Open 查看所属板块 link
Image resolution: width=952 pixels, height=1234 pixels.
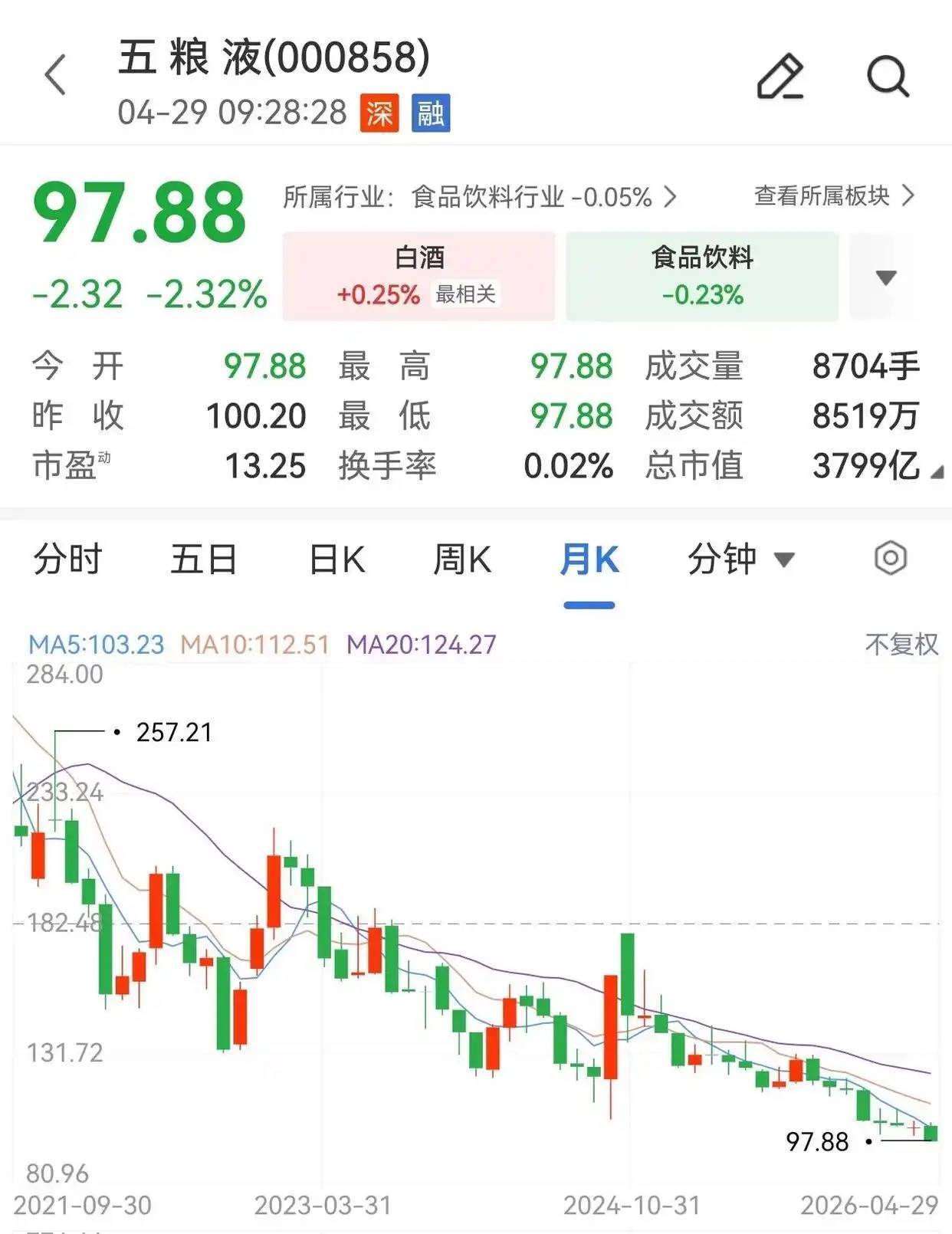(x=834, y=196)
